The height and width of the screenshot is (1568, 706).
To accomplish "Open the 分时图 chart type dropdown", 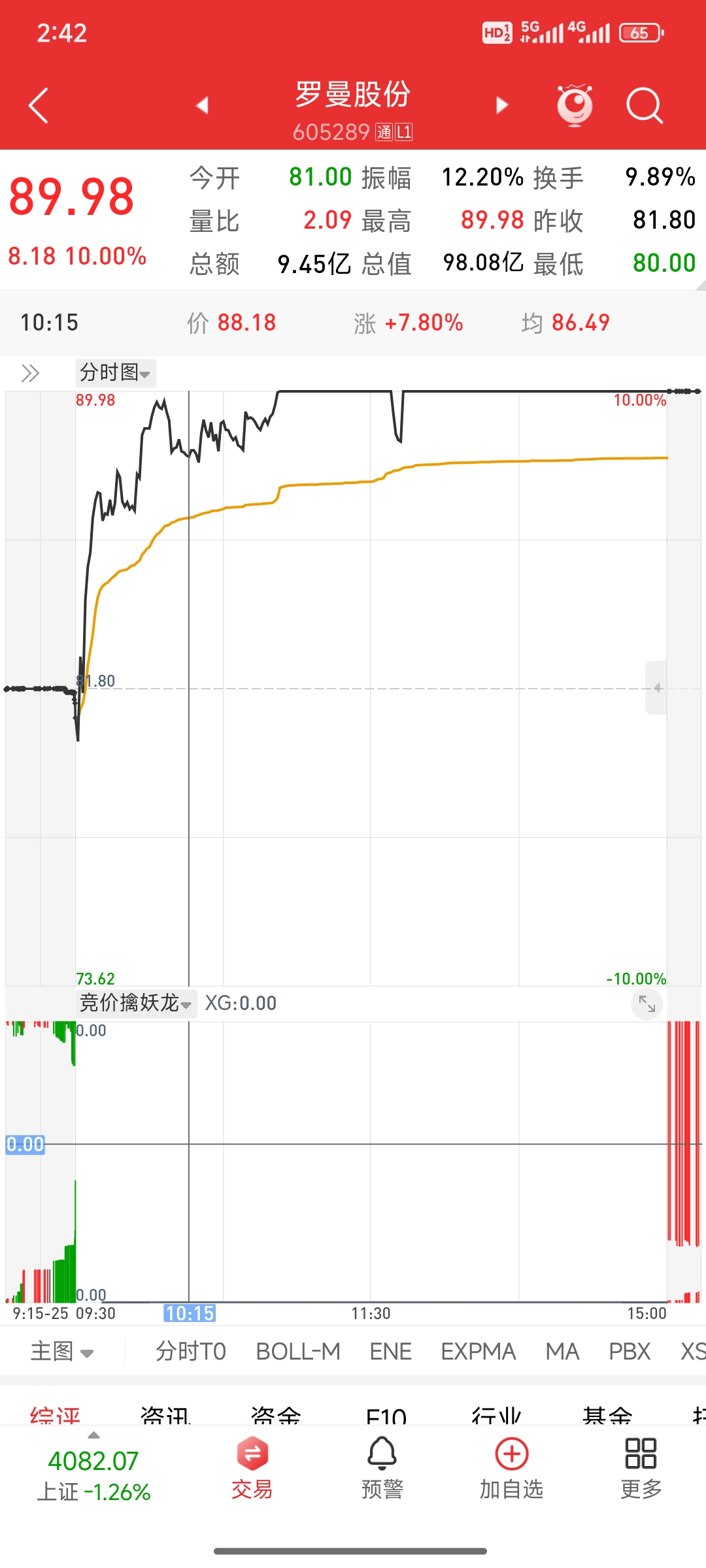I will (x=116, y=373).
